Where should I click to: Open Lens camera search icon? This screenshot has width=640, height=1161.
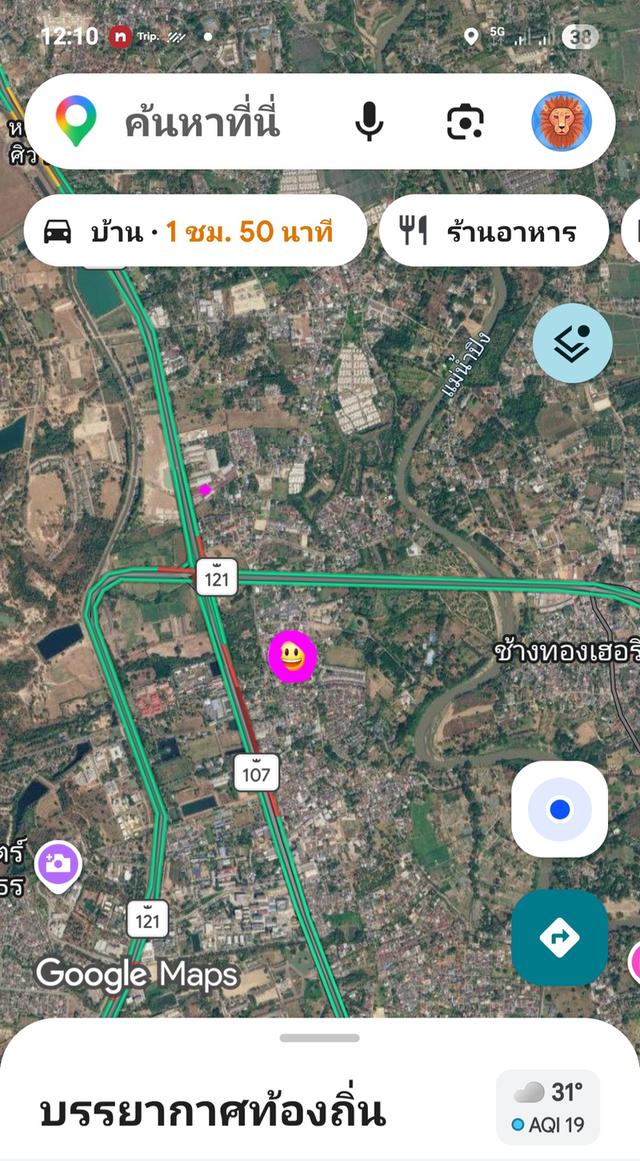pyautogui.click(x=465, y=121)
